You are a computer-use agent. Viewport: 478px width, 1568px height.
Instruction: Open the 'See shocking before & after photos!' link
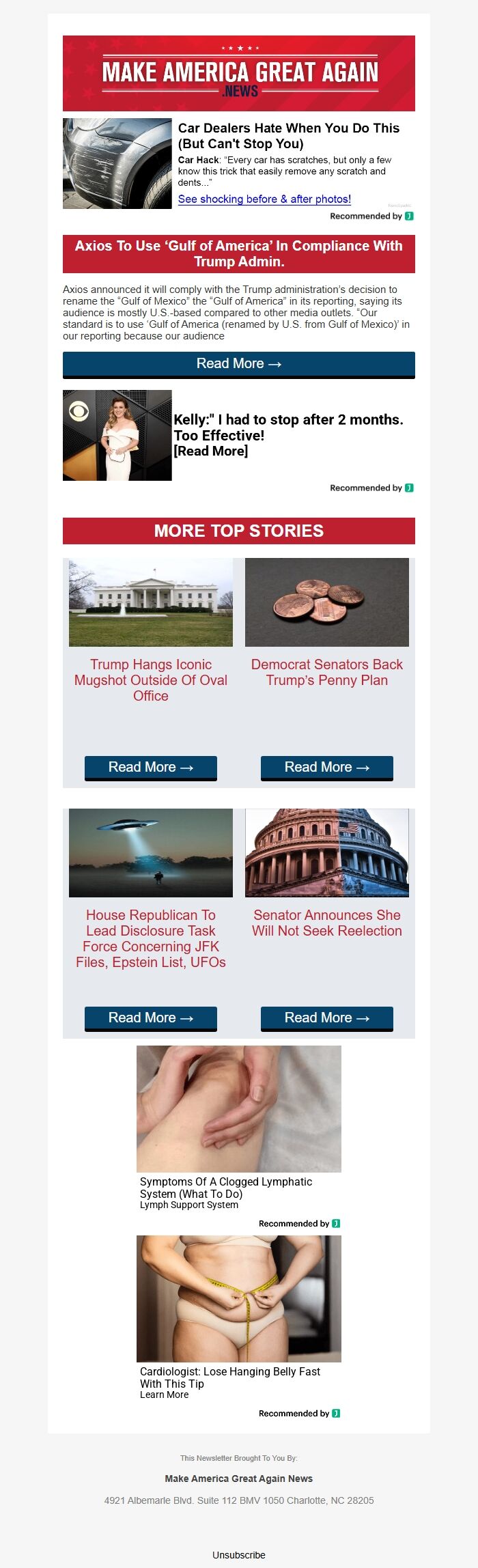tap(264, 199)
